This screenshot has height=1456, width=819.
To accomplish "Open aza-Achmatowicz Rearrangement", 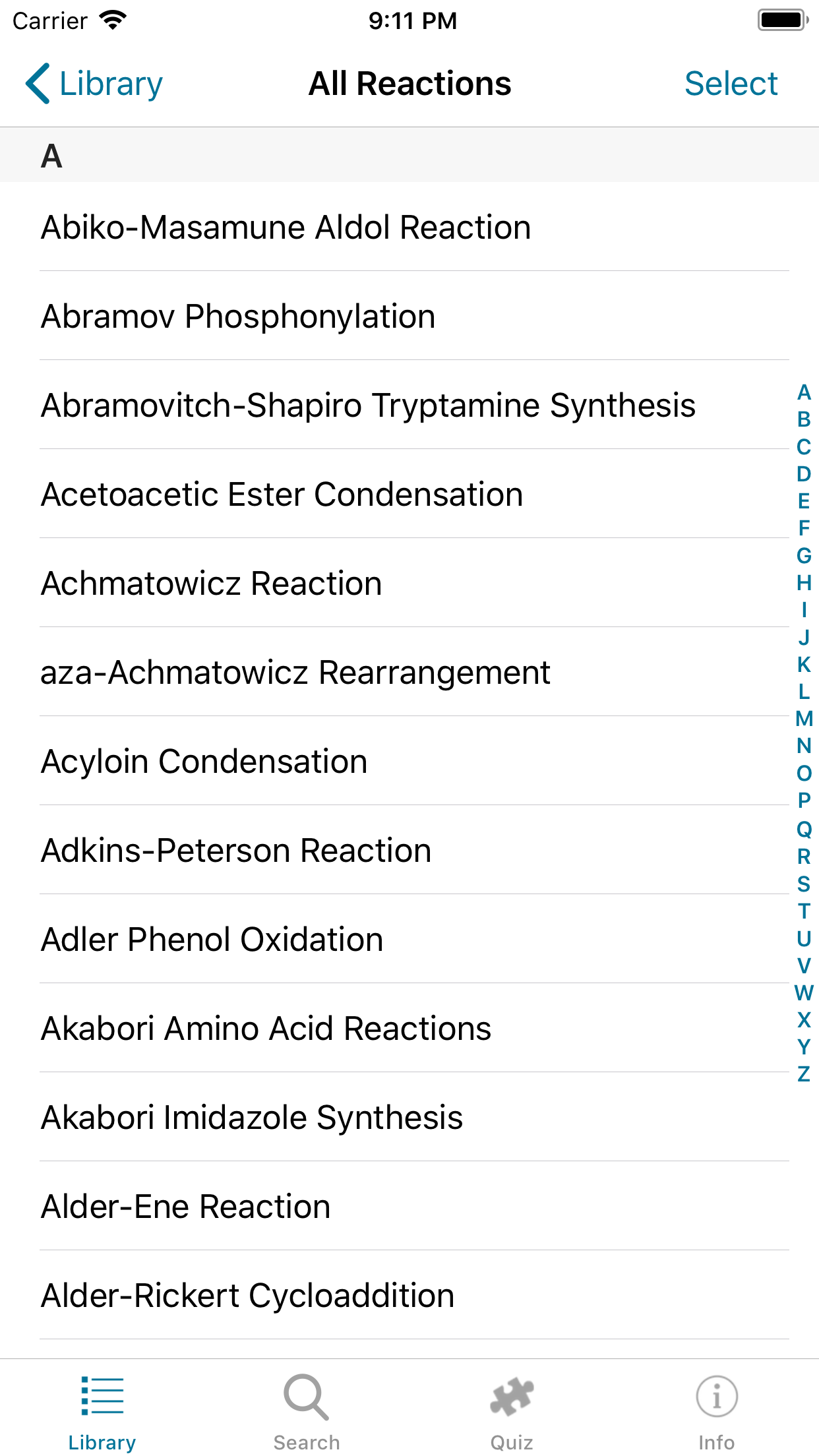I will coord(295,672).
